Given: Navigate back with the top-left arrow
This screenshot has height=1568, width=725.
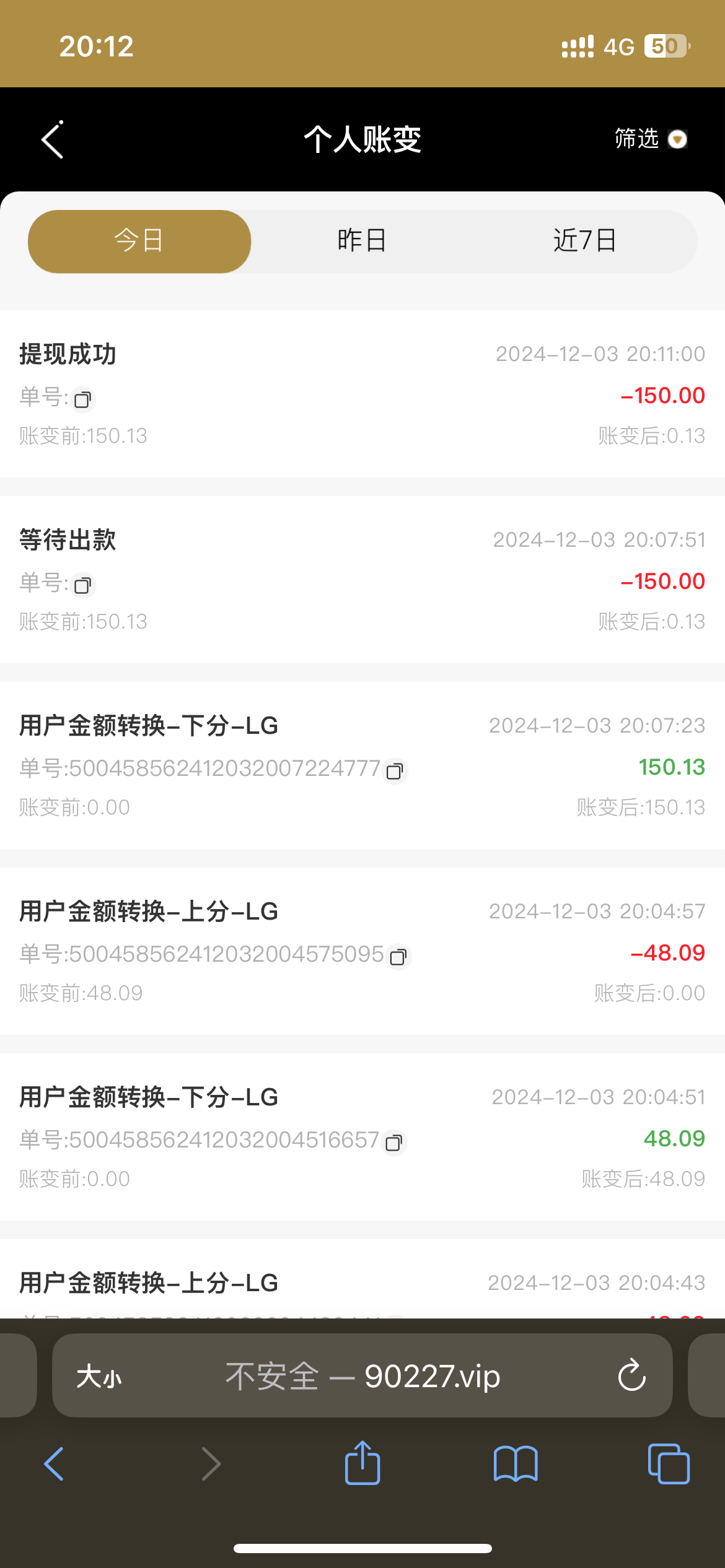Looking at the screenshot, I should (x=51, y=140).
